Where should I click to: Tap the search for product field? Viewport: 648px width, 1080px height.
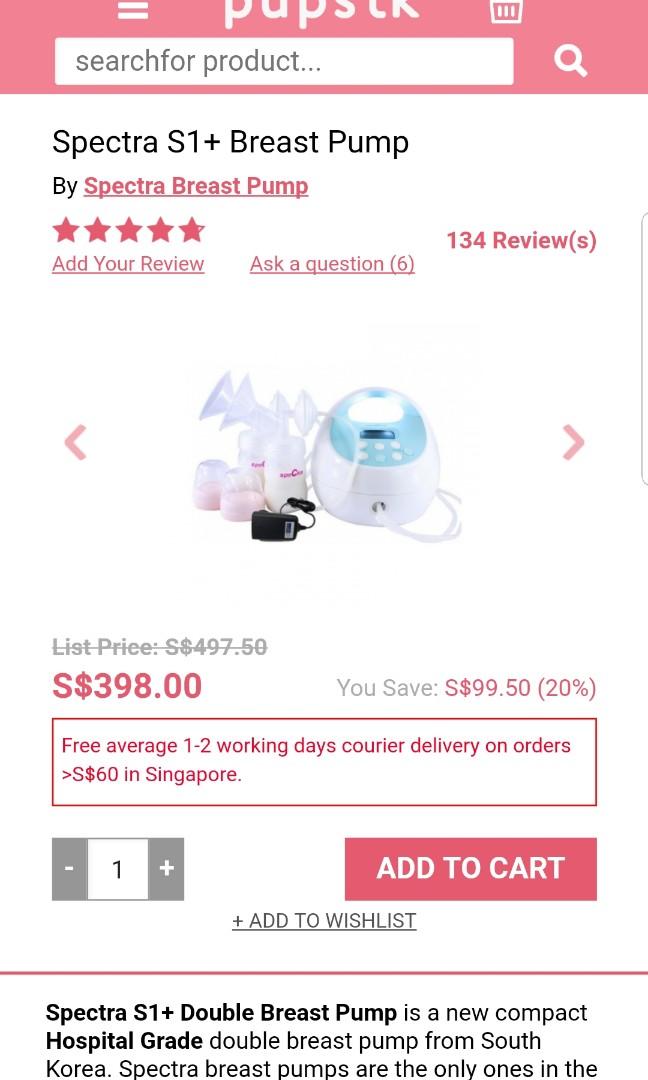284,62
